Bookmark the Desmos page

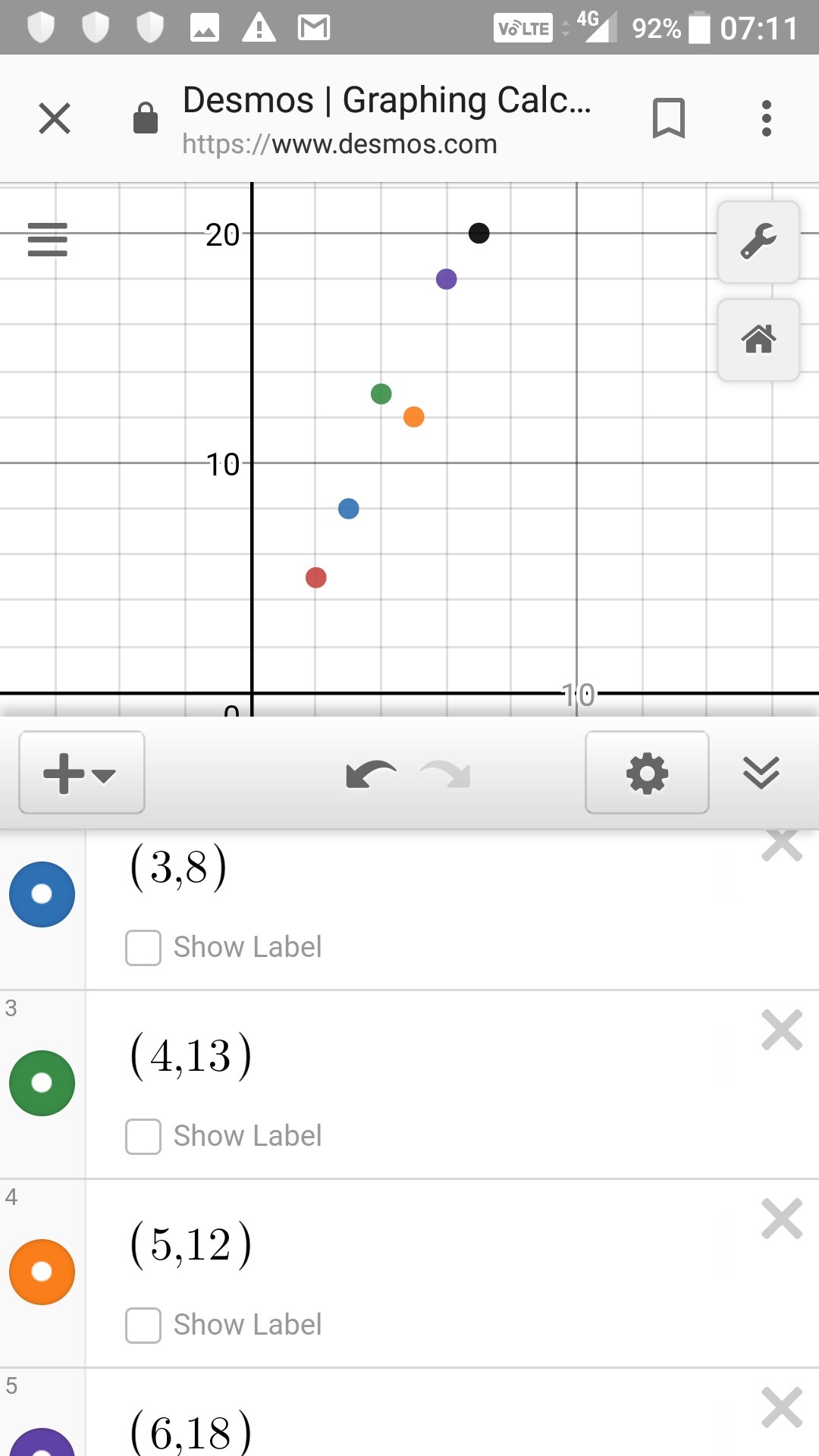click(x=668, y=118)
